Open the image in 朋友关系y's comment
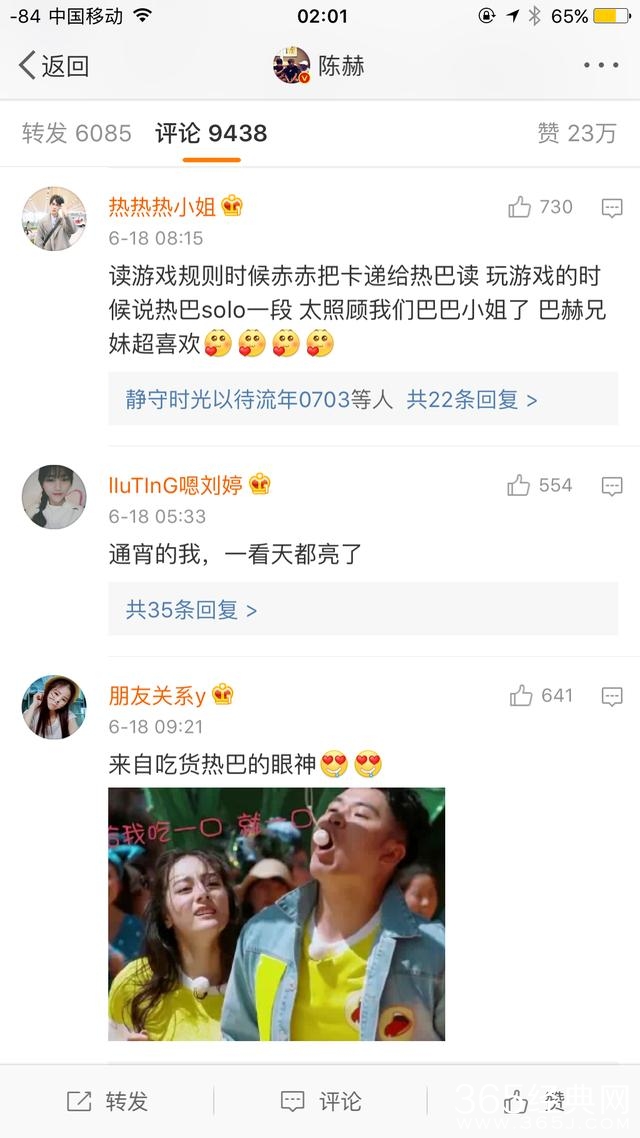640x1138 pixels. click(x=276, y=914)
